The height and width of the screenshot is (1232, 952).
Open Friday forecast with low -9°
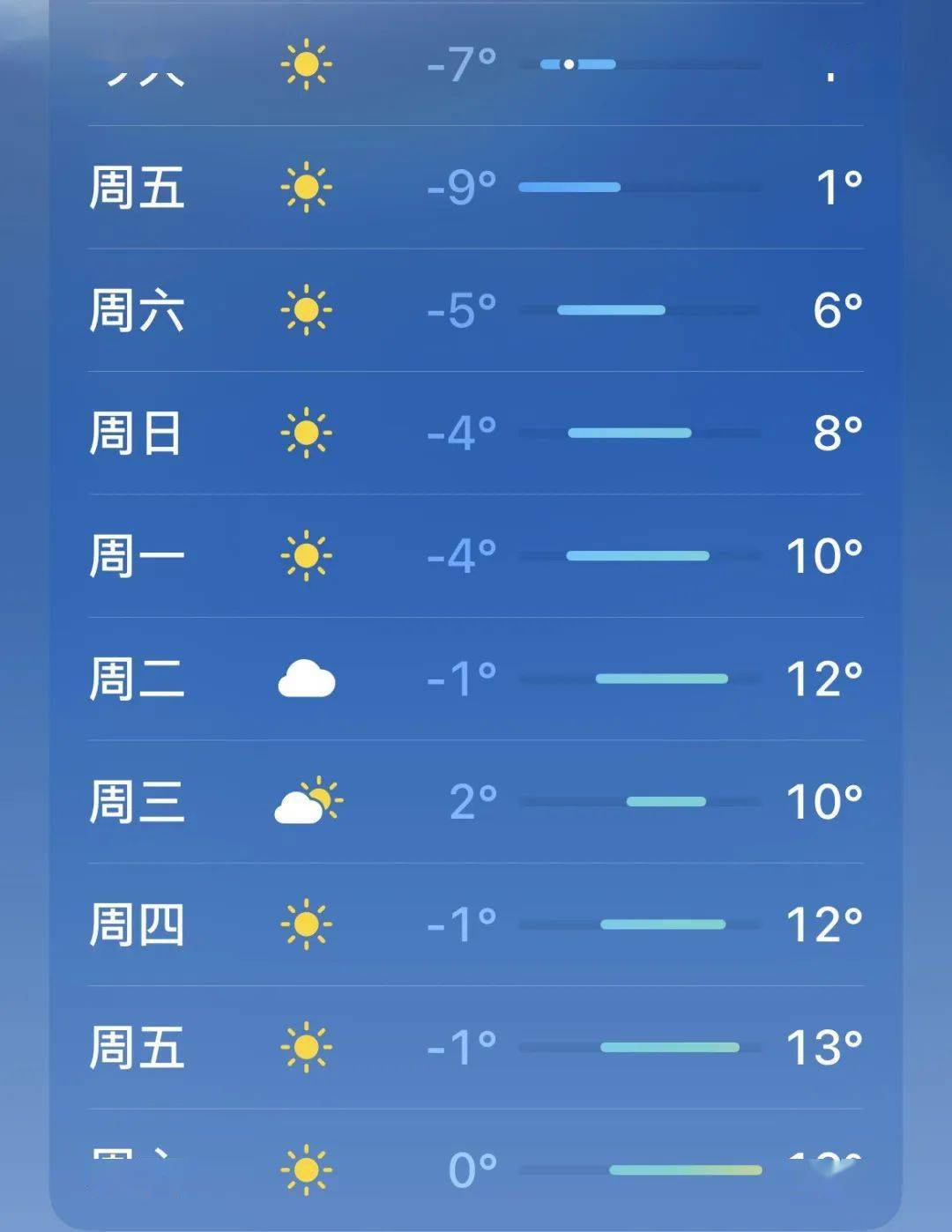pos(476,187)
